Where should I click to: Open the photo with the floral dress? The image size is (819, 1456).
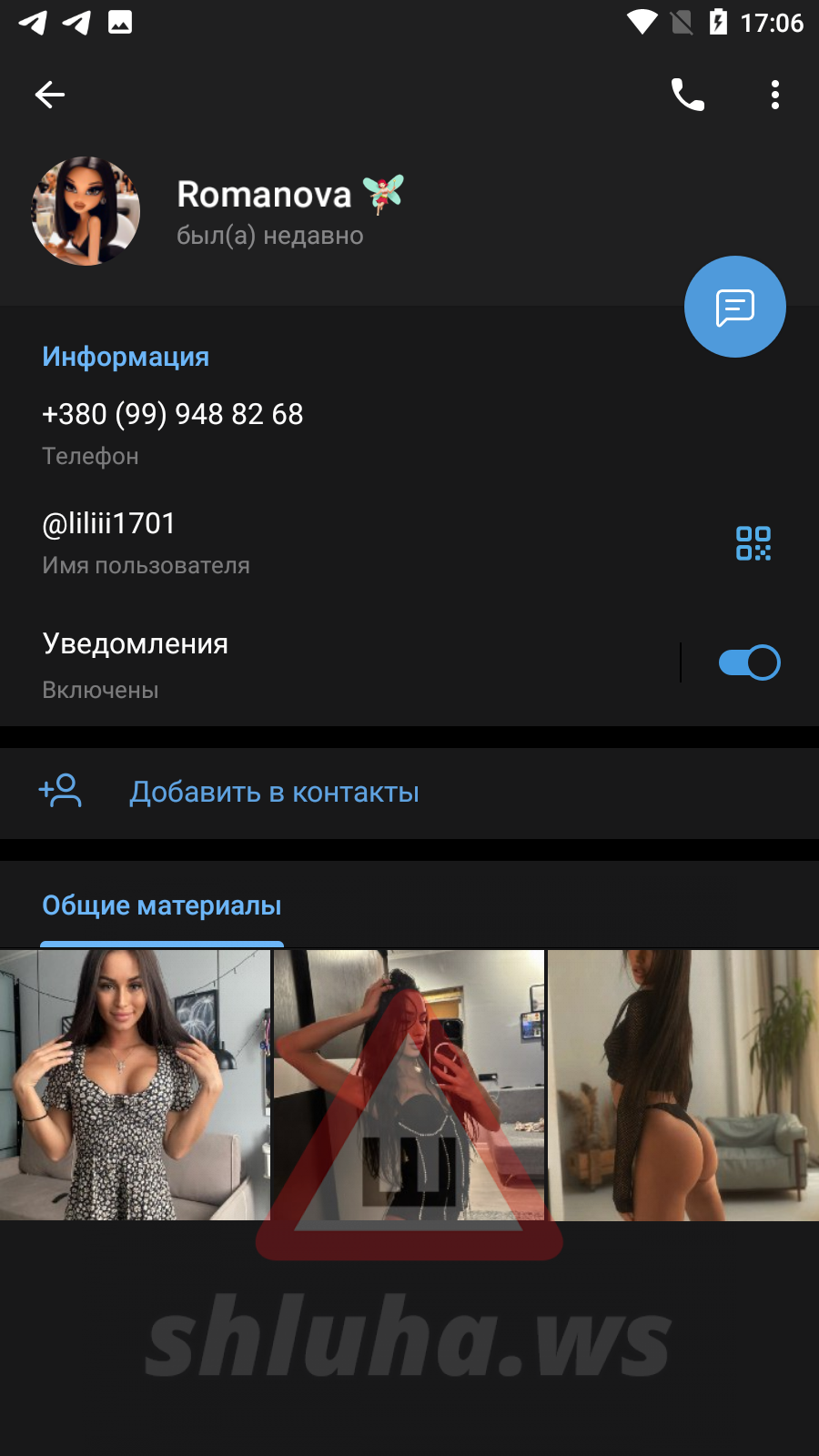point(135,1085)
